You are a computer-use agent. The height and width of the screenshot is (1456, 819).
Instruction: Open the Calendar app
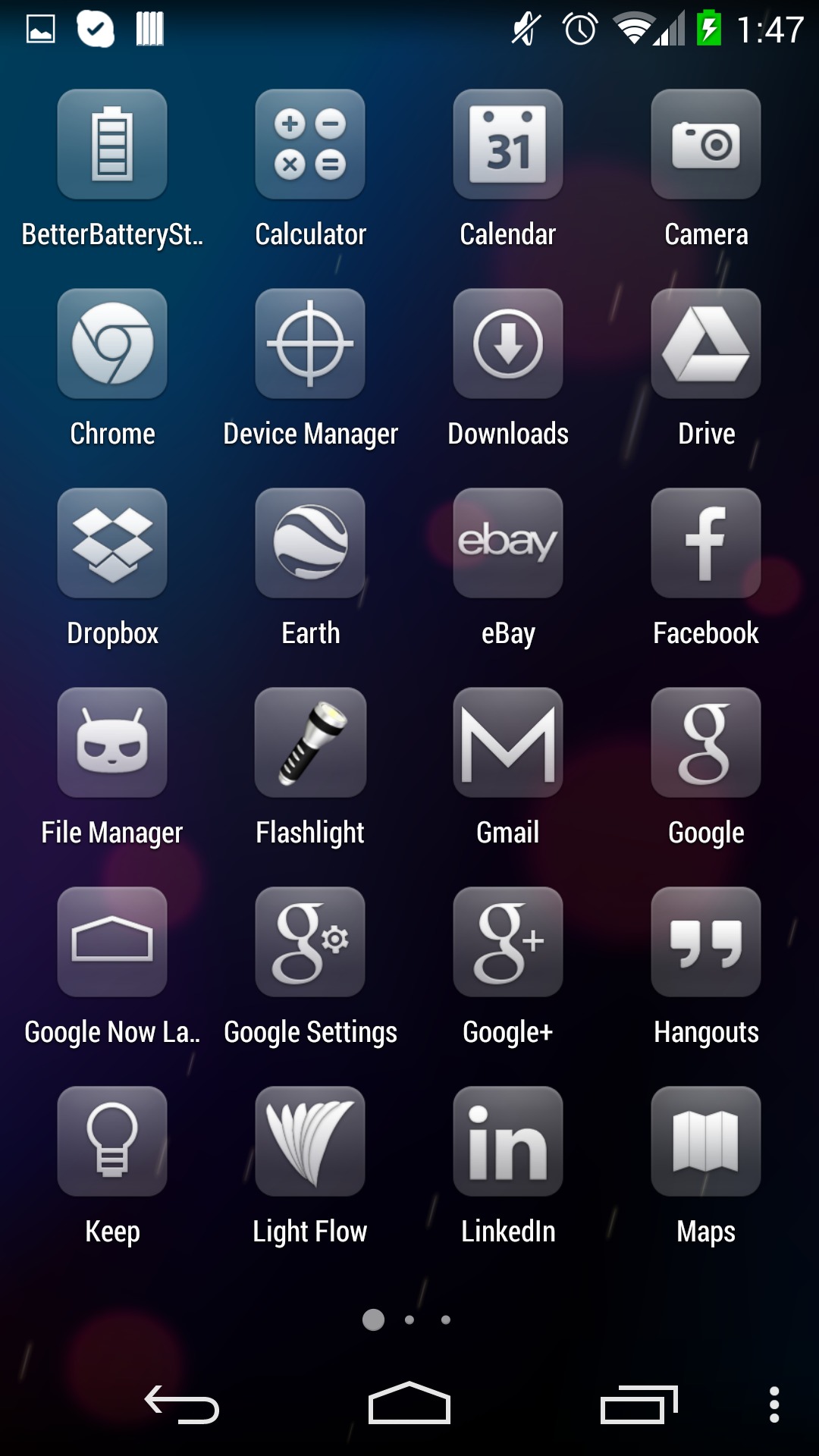point(508,144)
